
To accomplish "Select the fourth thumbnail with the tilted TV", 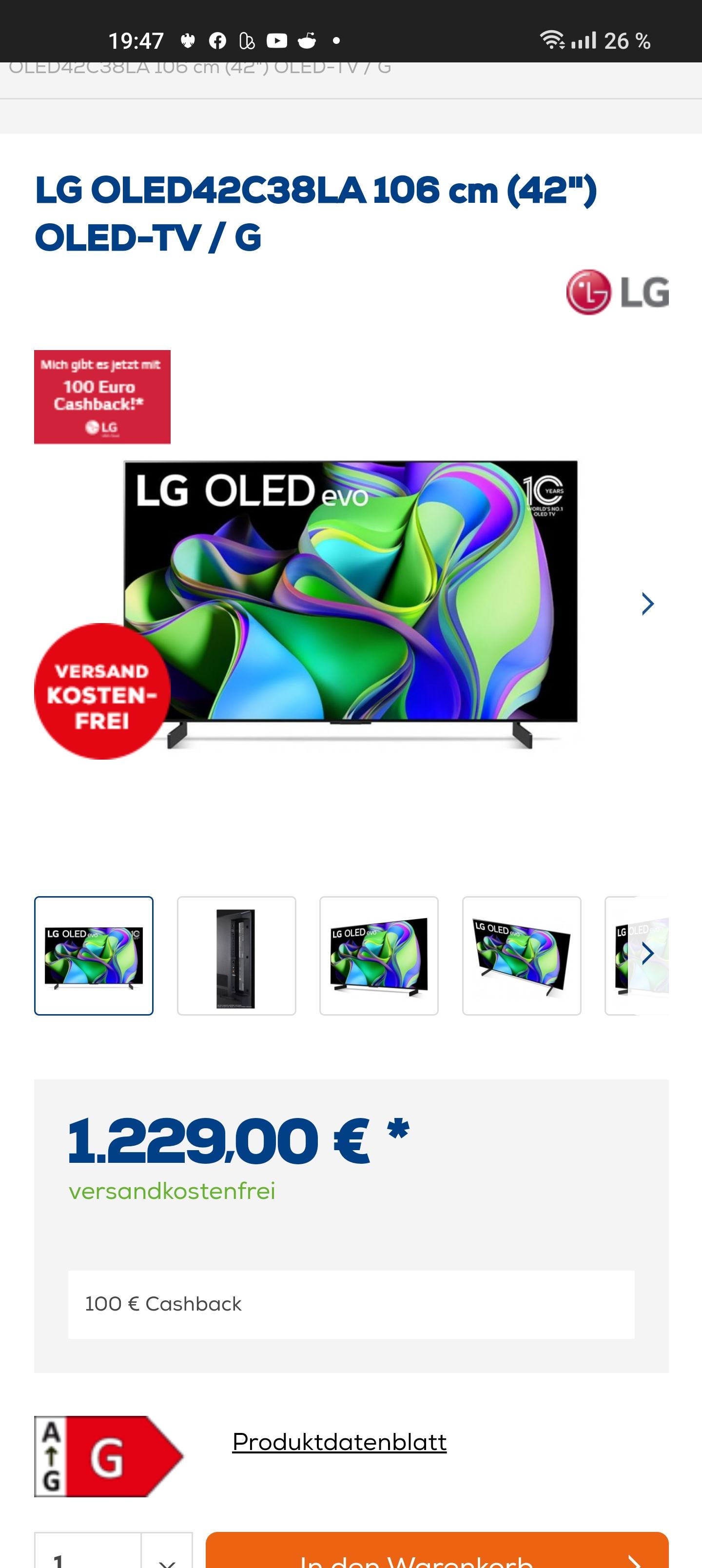I will [x=522, y=955].
